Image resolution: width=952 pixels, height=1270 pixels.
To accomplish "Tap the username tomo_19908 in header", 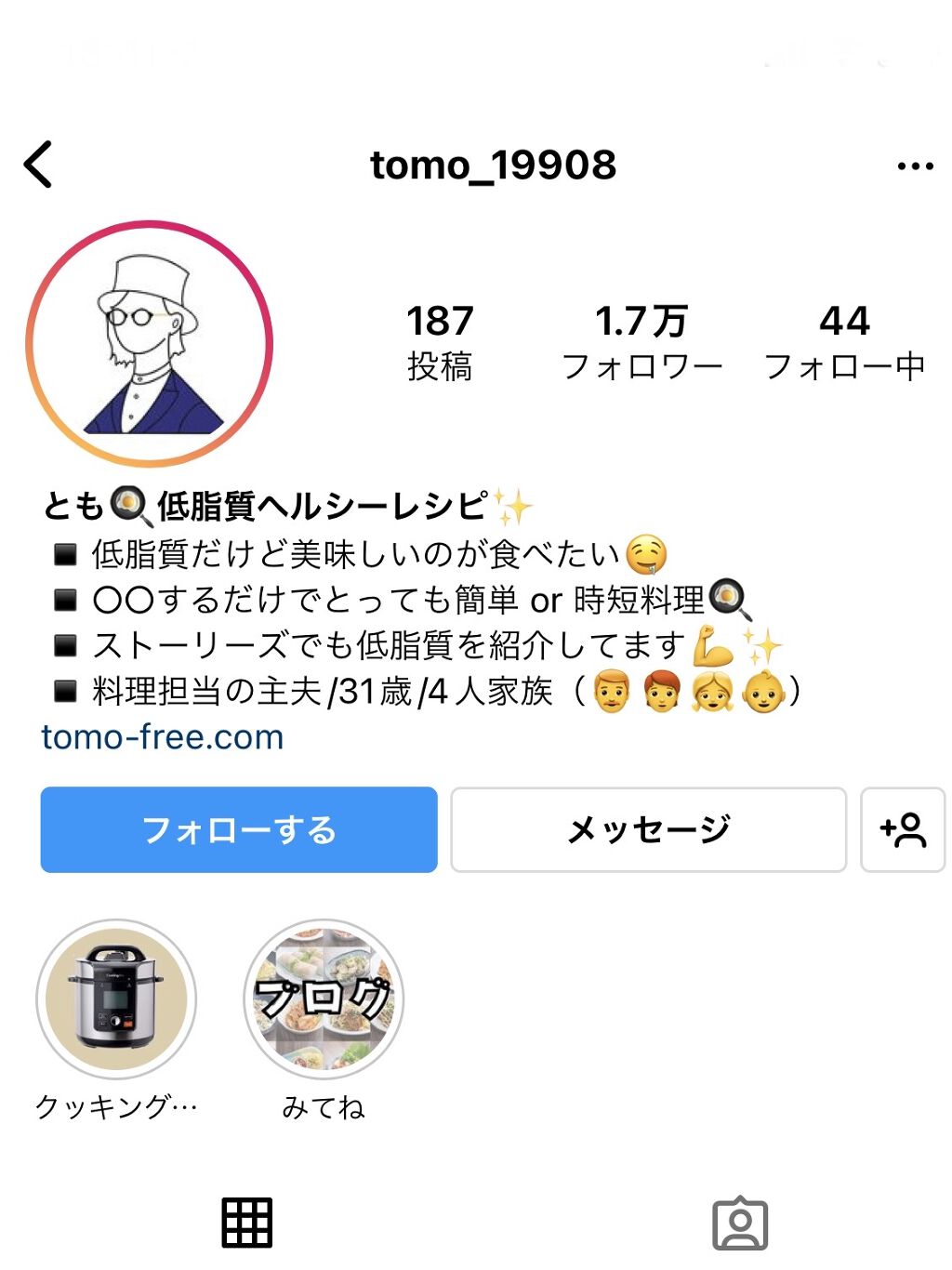I will [x=493, y=165].
